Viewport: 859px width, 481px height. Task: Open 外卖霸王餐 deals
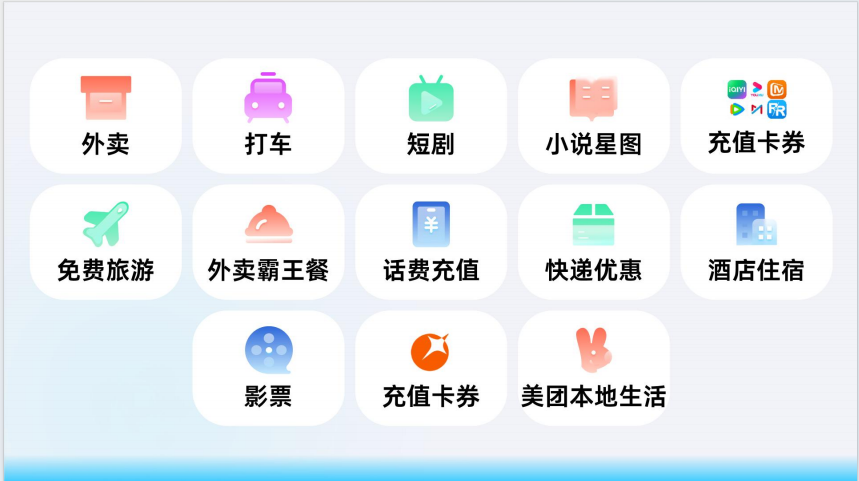click(268, 242)
